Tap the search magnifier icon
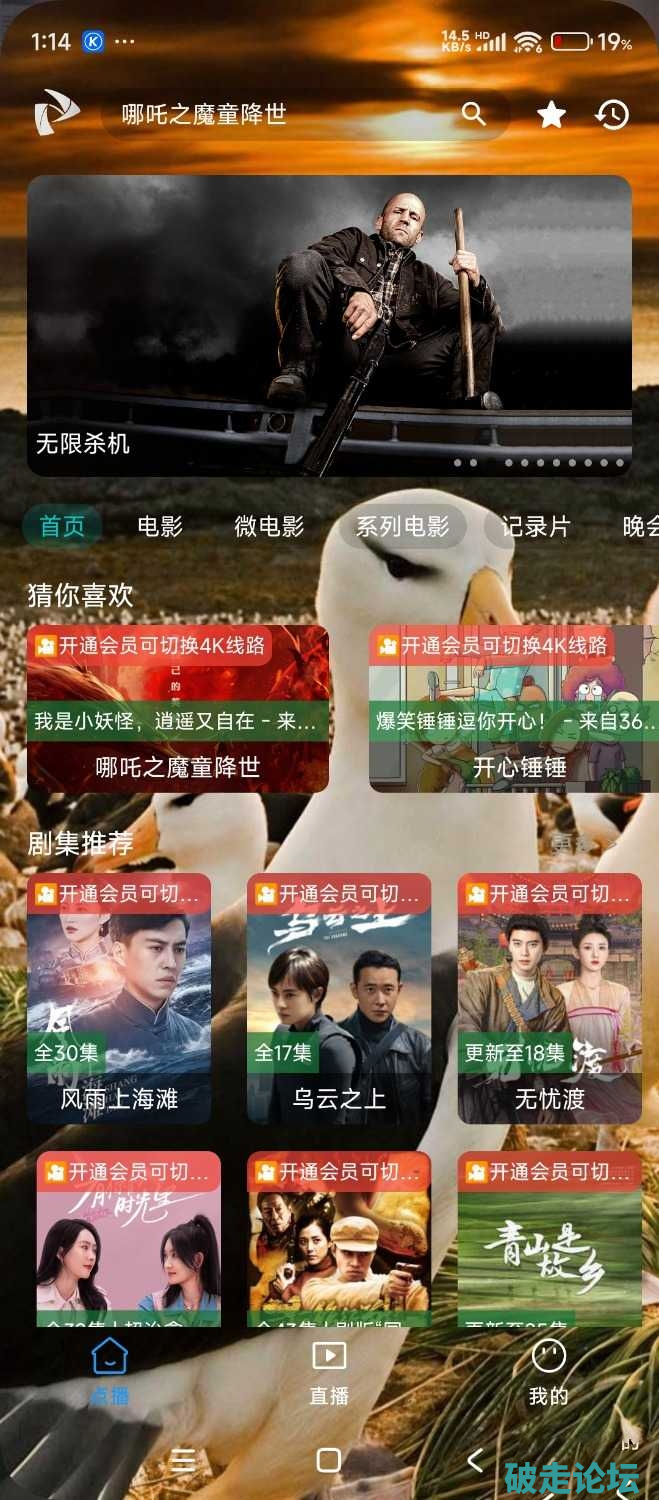 (x=474, y=114)
